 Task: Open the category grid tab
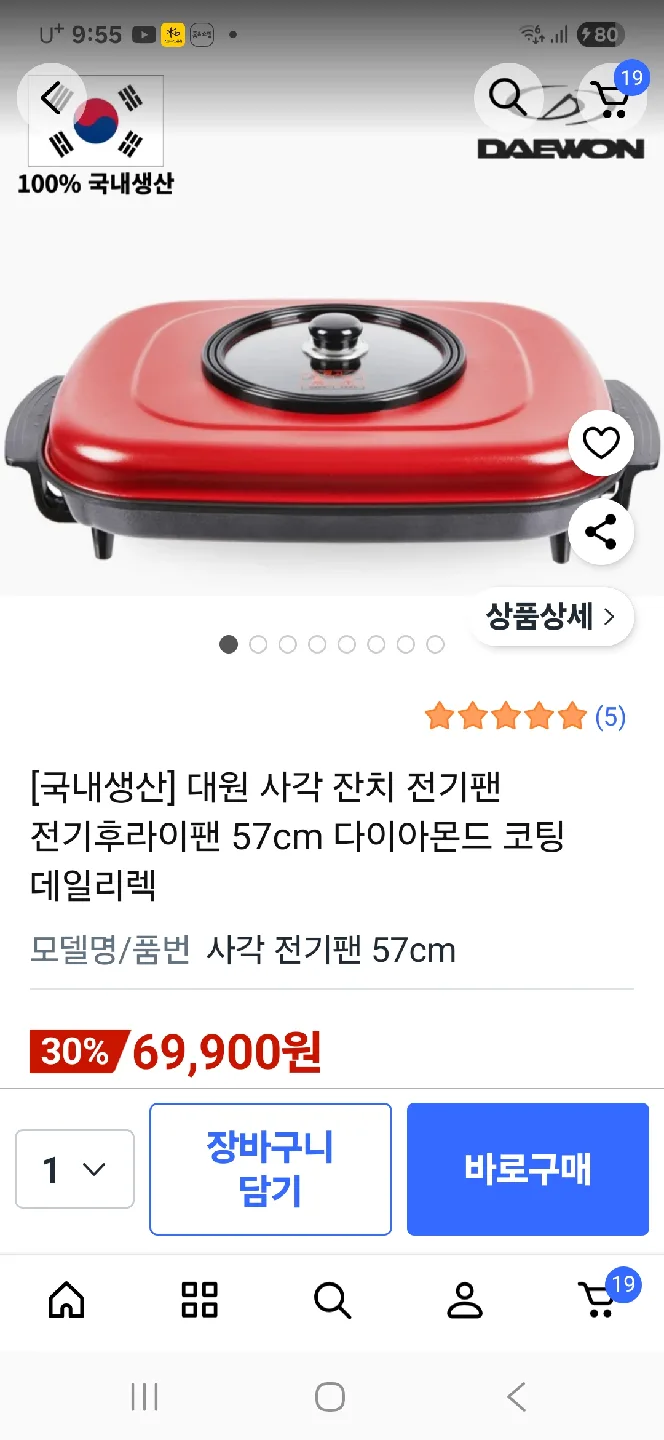tap(199, 1300)
